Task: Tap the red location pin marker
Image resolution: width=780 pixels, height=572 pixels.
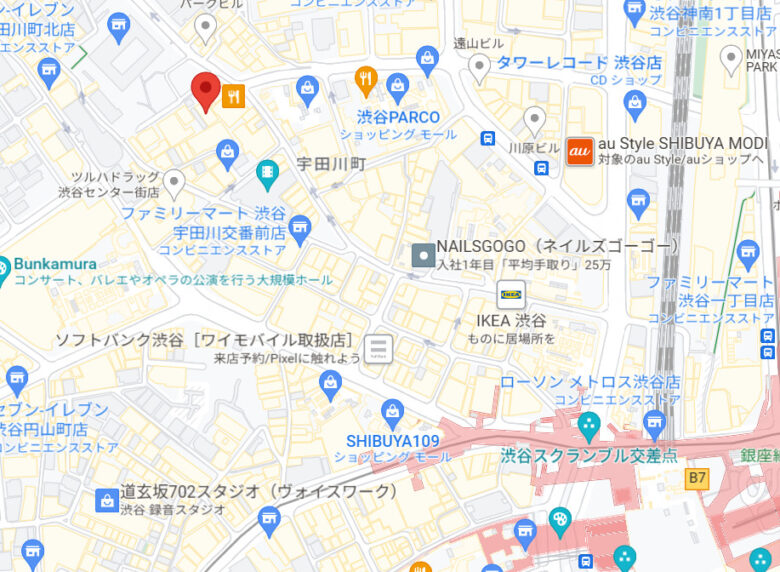Action: pyautogui.click(x=205, y=90)
